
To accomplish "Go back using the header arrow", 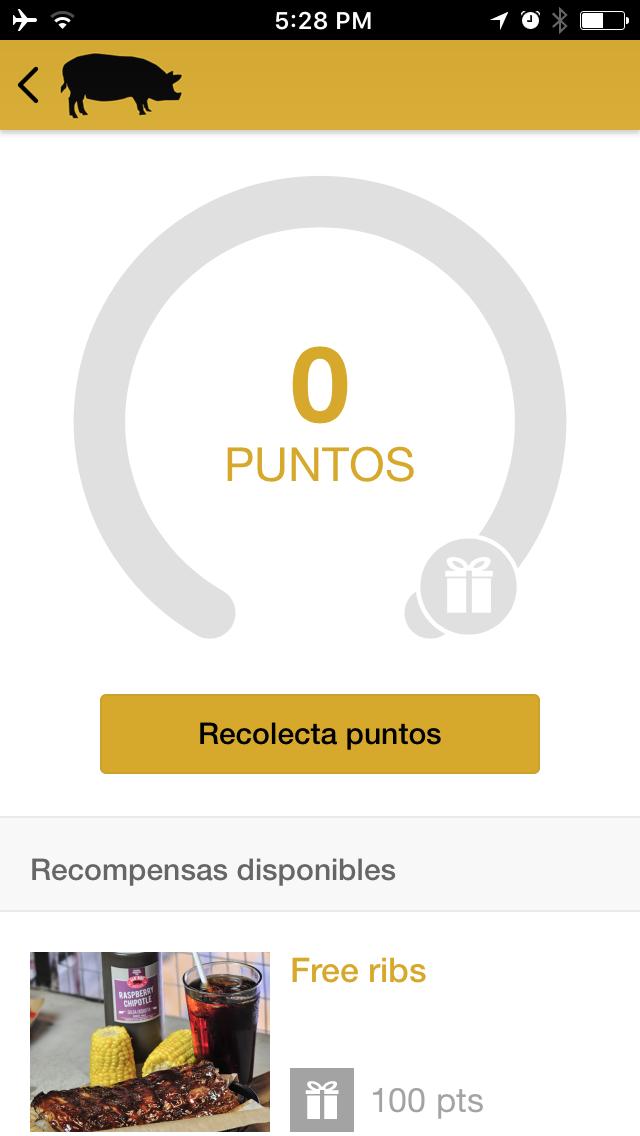I will click(28, 86).
